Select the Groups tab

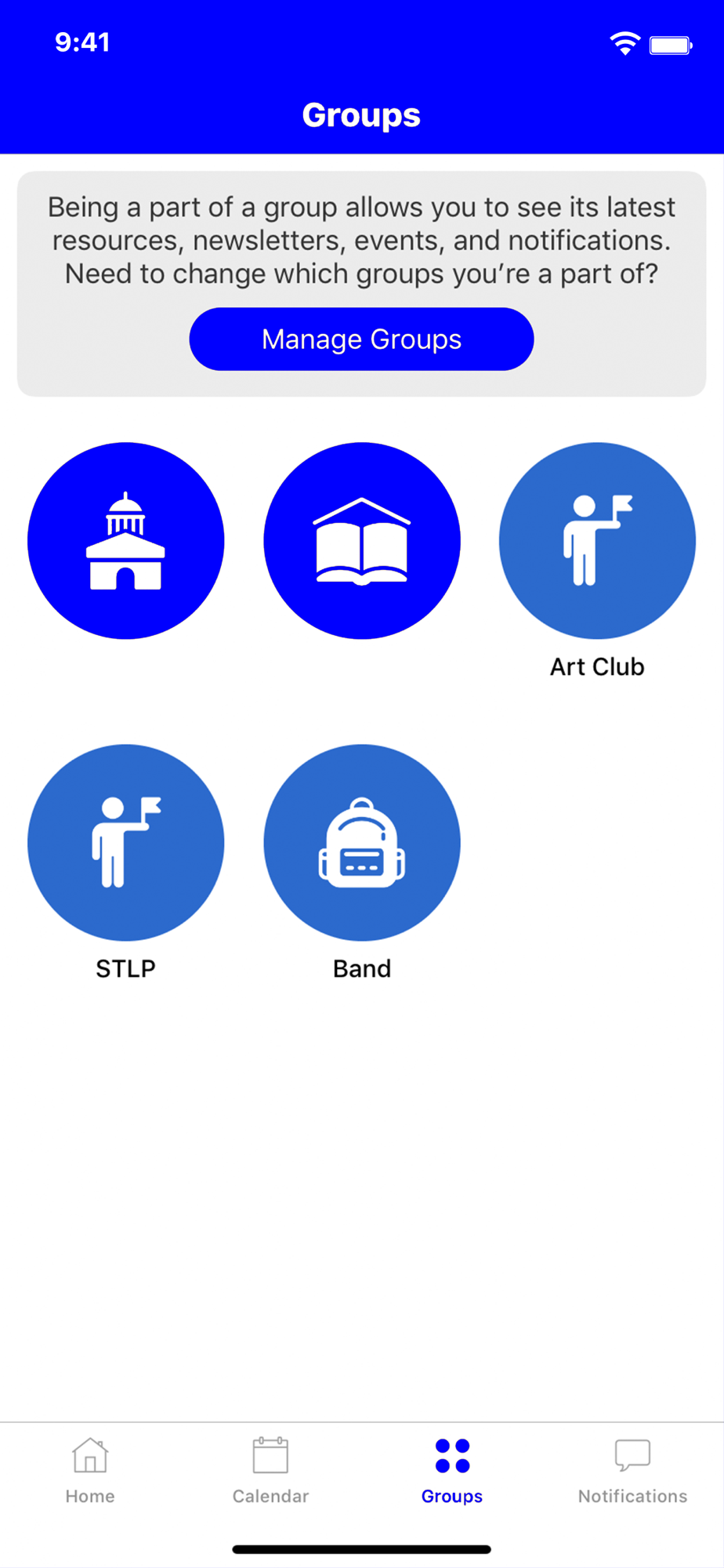pyautogui.click(x=452, y=1471)
